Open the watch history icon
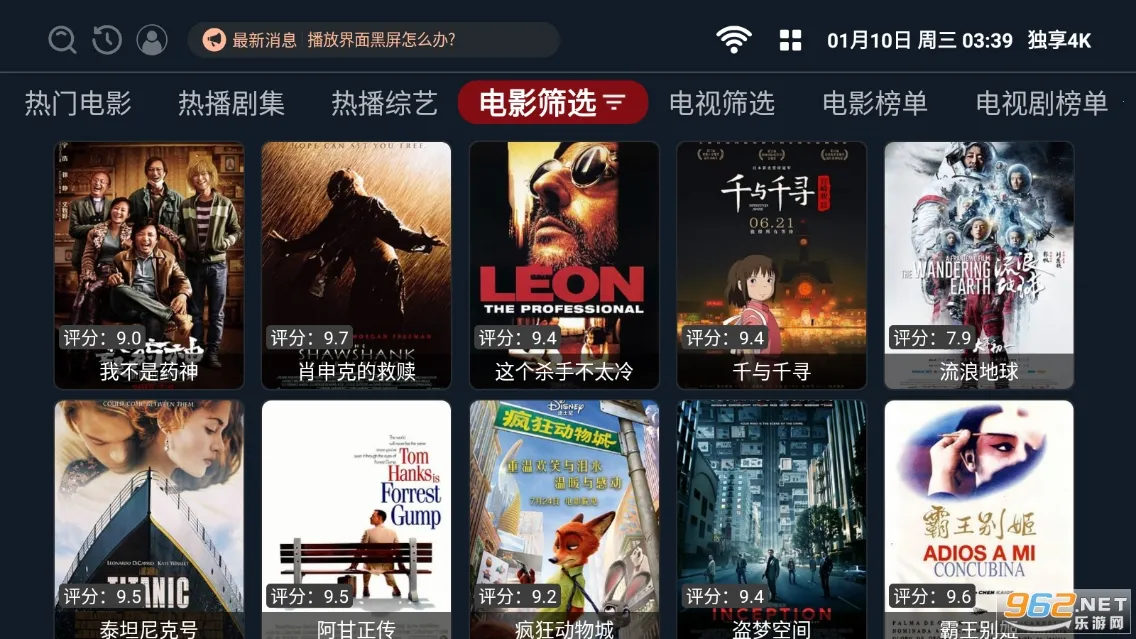1136x639 pixels. coord(107,40)
